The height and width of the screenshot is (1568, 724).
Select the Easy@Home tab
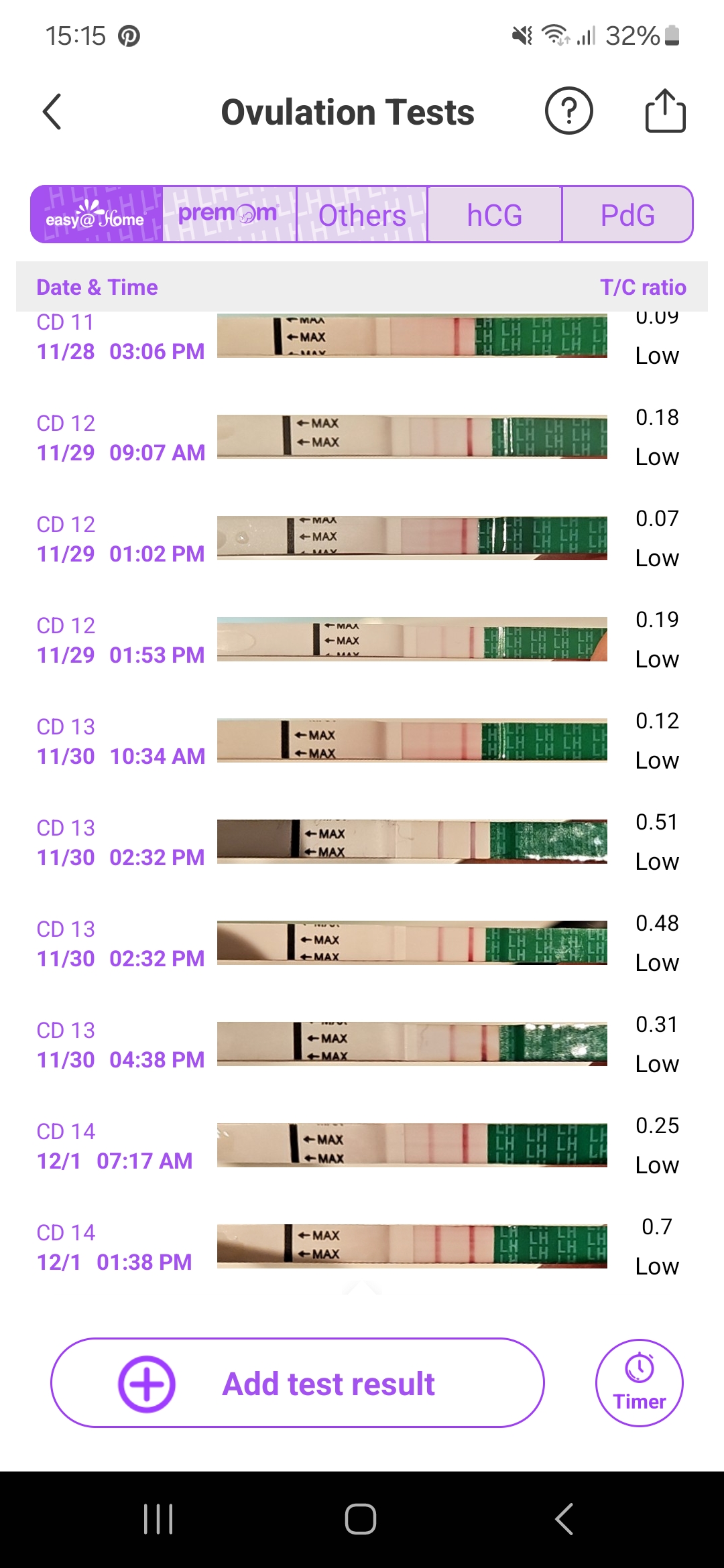point(97,214)
